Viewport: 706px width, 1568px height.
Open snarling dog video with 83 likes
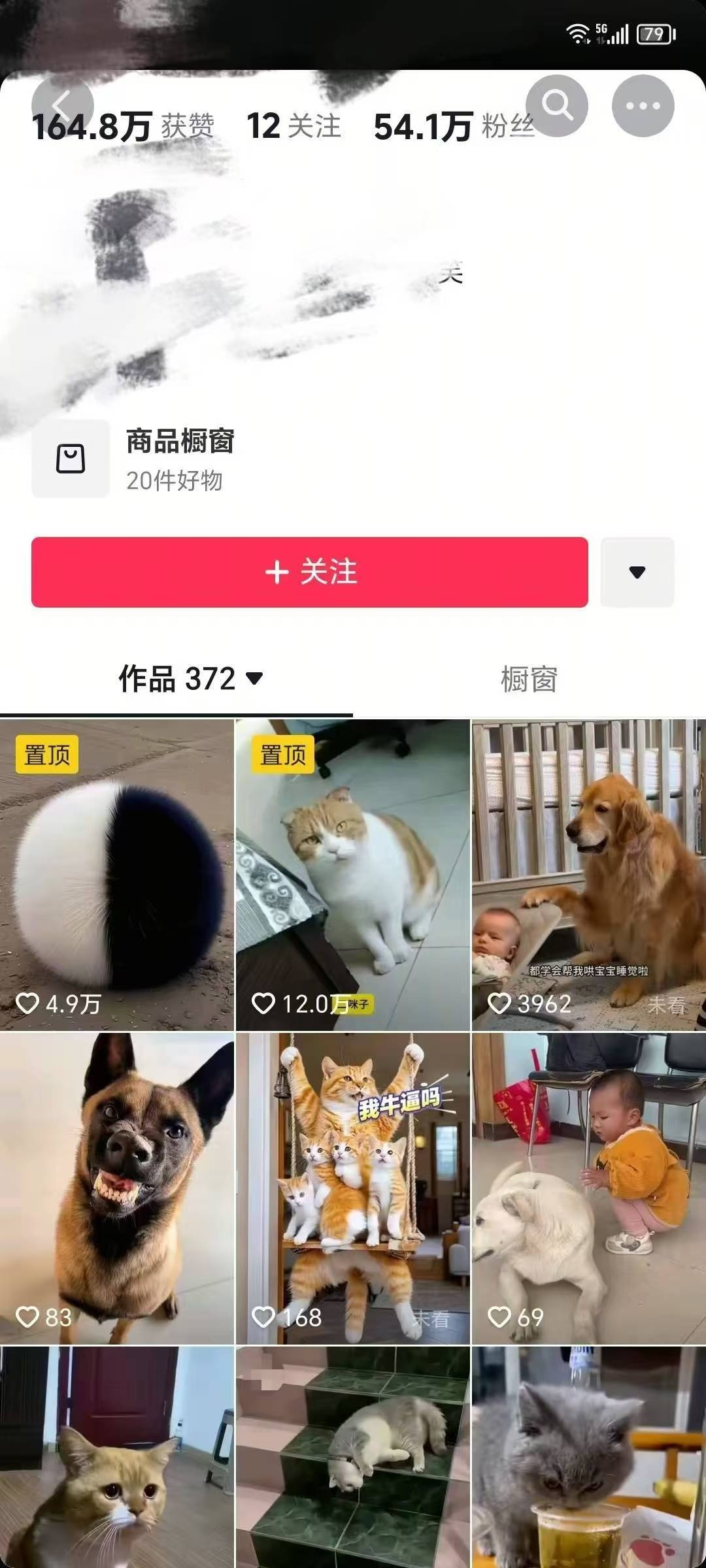[117, 1188]
